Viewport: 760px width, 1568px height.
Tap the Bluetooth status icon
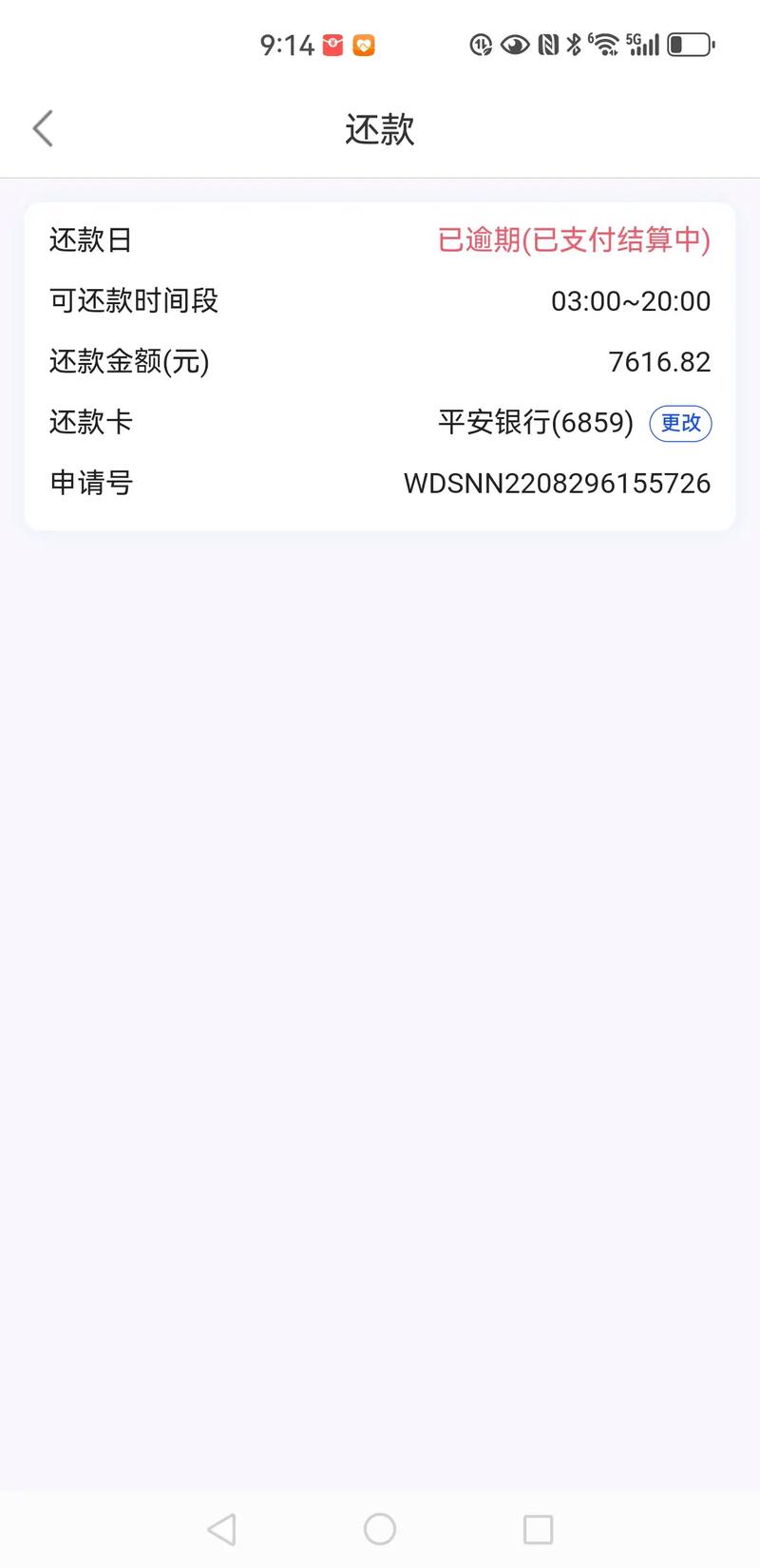tap(574, 45)
